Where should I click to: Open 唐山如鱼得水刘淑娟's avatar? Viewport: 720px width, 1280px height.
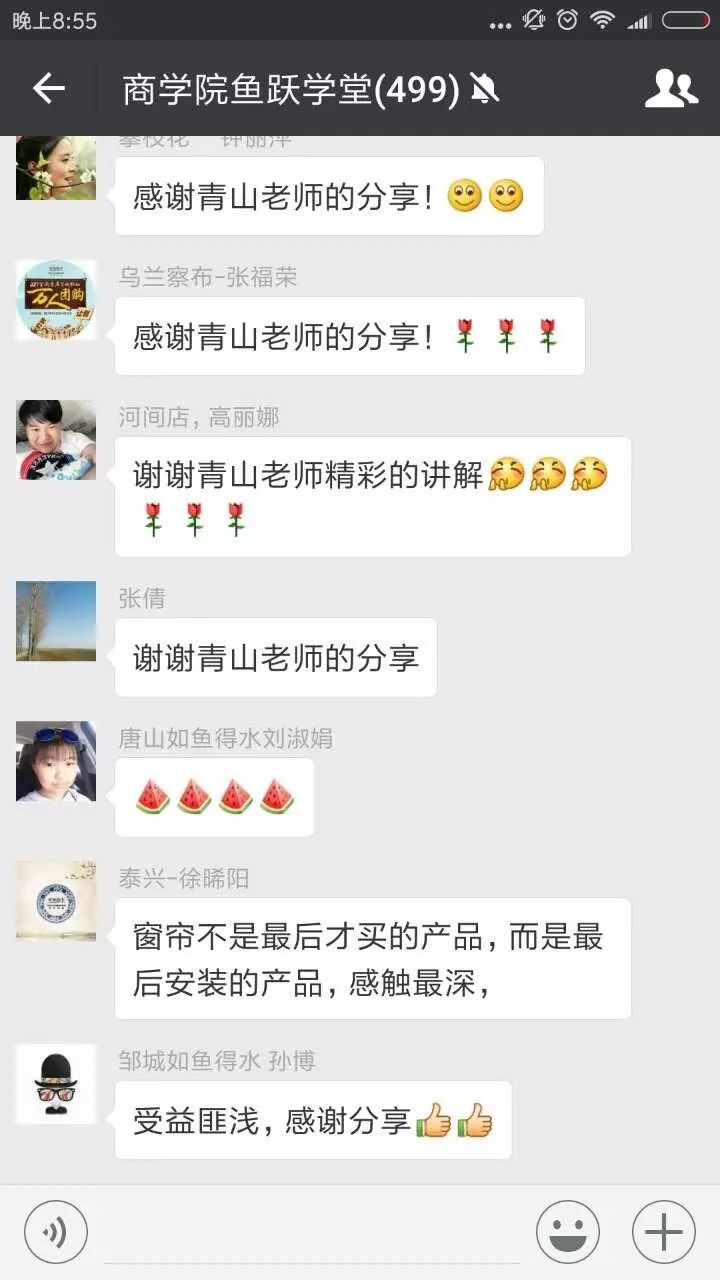click(56, 761)
